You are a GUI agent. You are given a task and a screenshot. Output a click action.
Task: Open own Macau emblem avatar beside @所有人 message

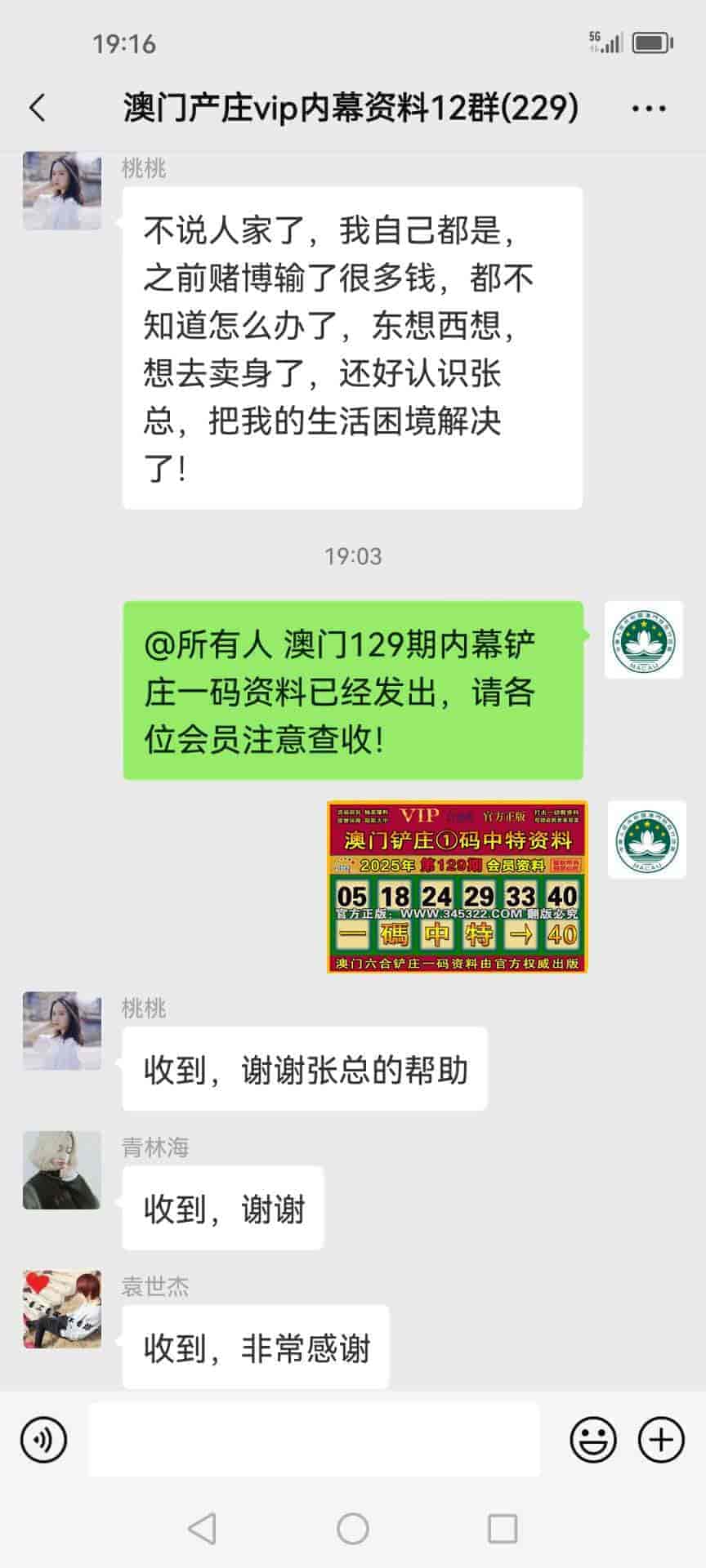644,640
